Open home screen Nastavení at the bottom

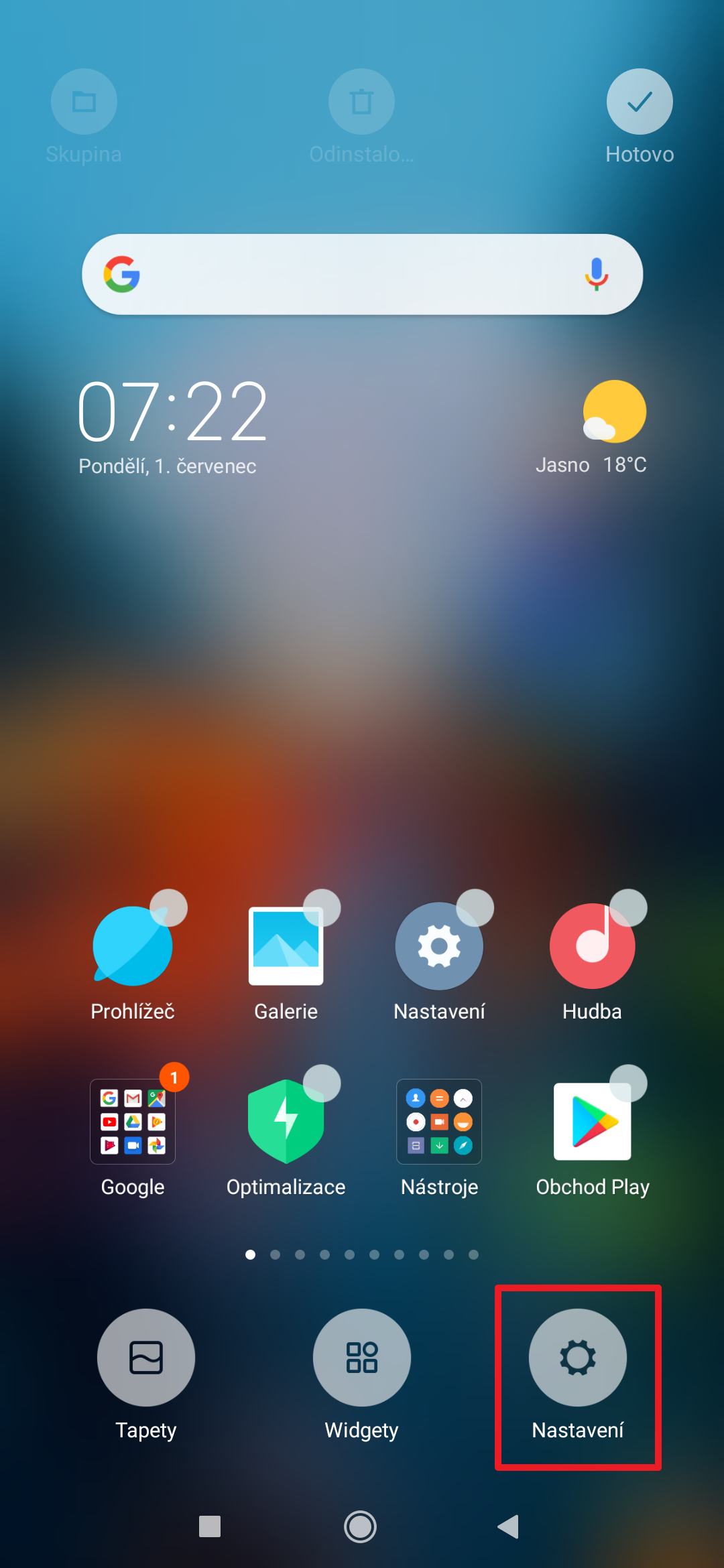(x=578, y=1358)
